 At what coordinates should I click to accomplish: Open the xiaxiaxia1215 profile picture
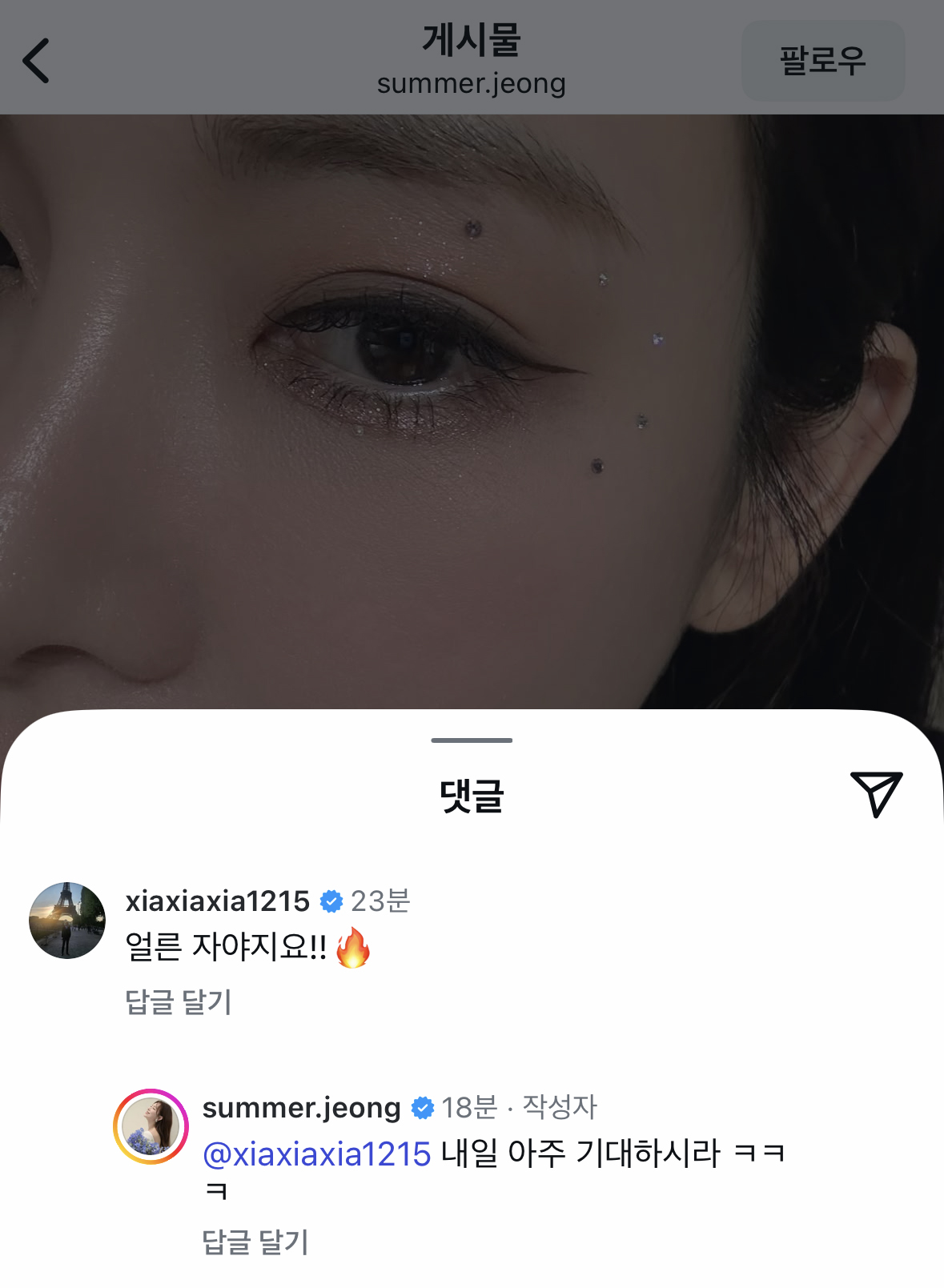[67, 921]
